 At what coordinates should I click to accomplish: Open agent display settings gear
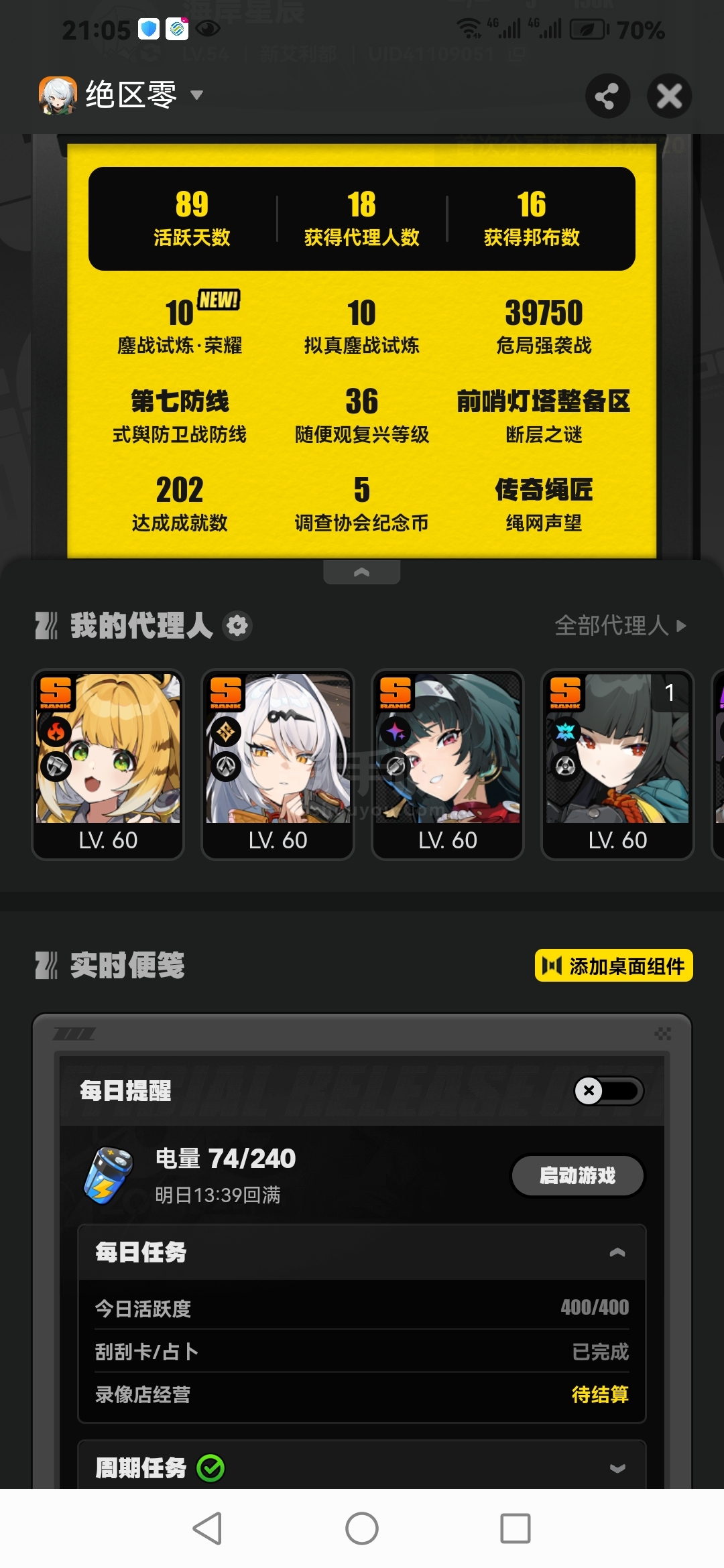[237, 626]
